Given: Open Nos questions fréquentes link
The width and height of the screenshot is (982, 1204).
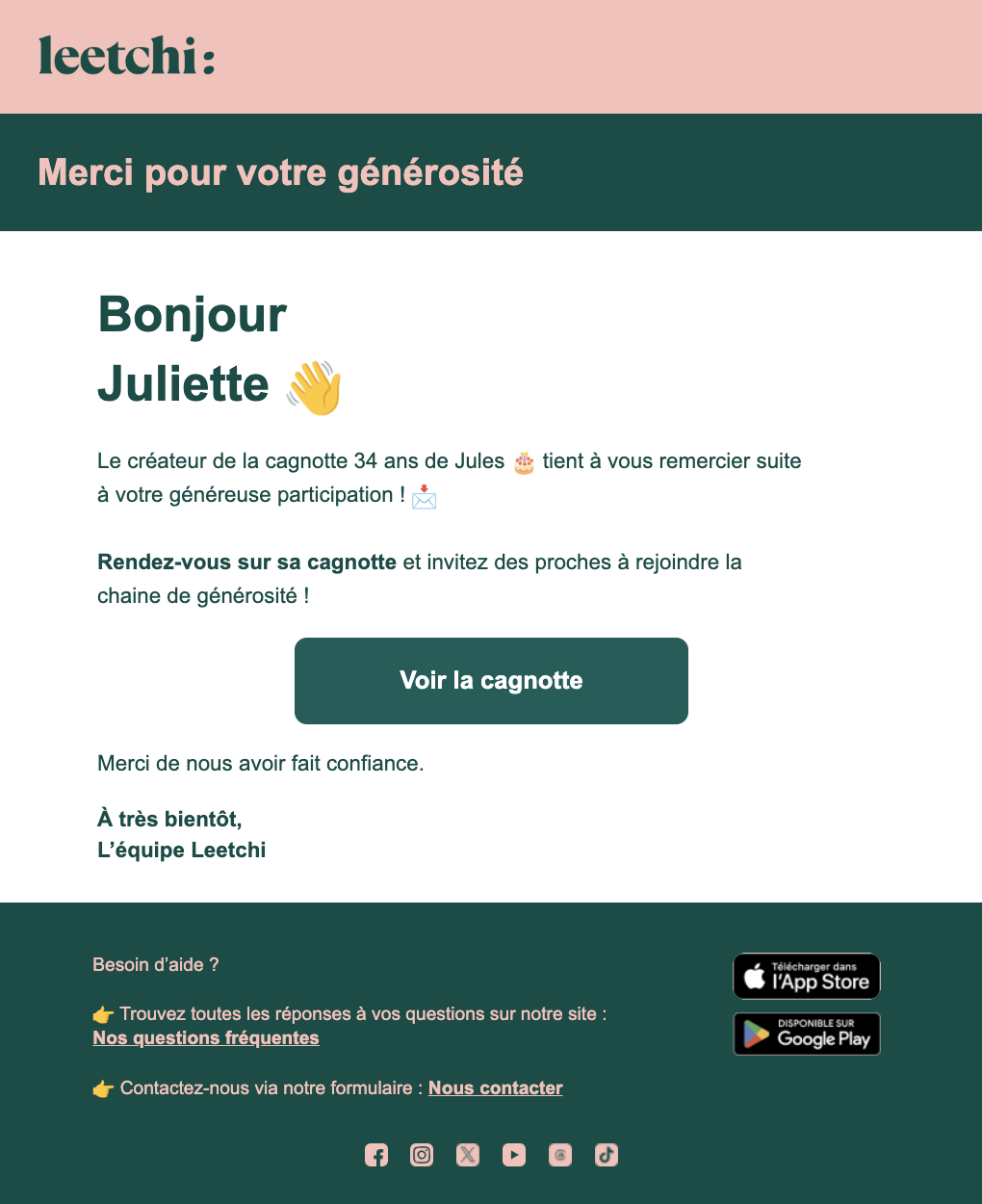Looking at the screenshot, I should tap(206, 1038).
